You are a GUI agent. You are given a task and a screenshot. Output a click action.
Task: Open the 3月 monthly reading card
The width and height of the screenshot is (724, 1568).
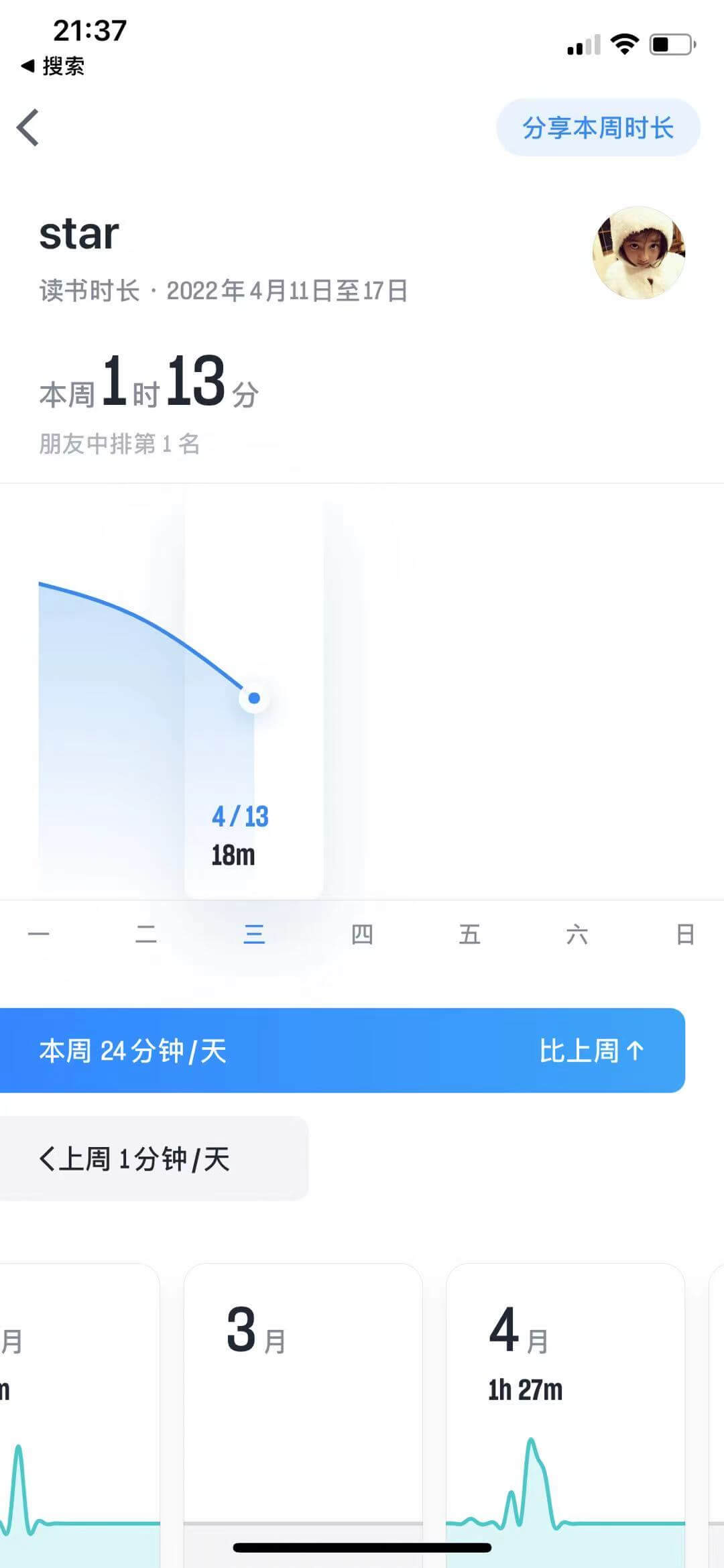tap(303, 1408)
